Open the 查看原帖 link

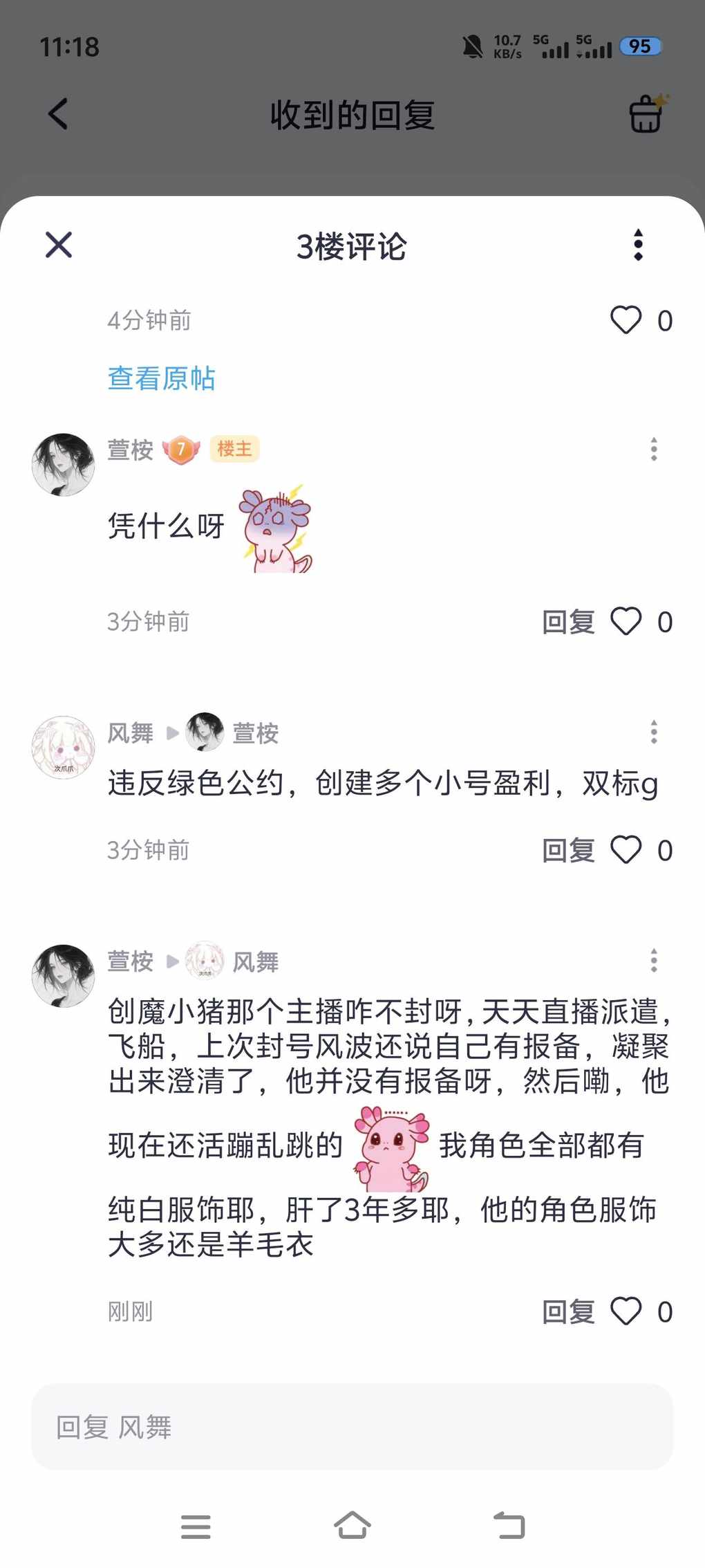pos(161,378)
